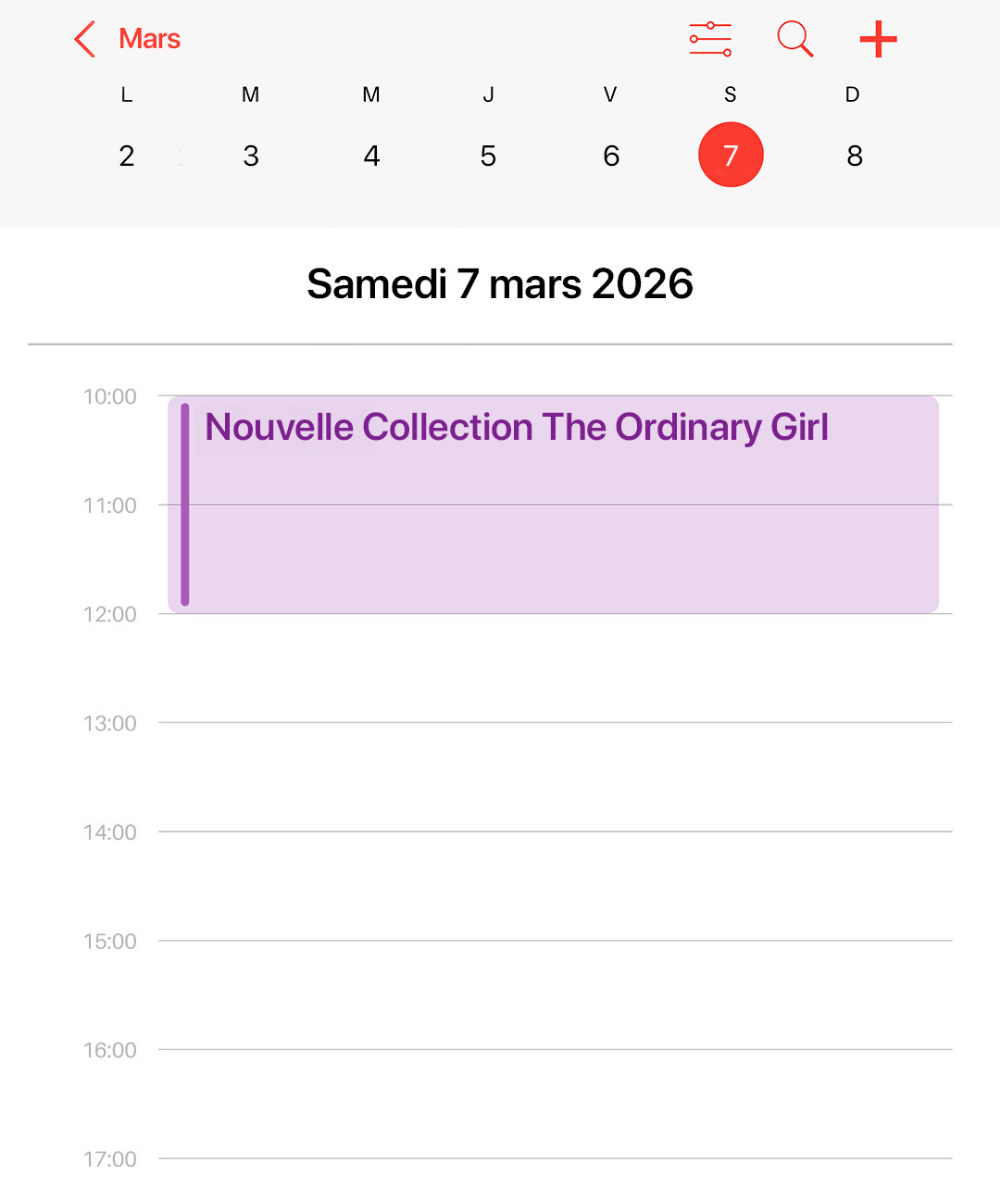Screen dimensions: 1000x1200
Task: Select Monday 2 in the week strip
Action: (126, 156)
